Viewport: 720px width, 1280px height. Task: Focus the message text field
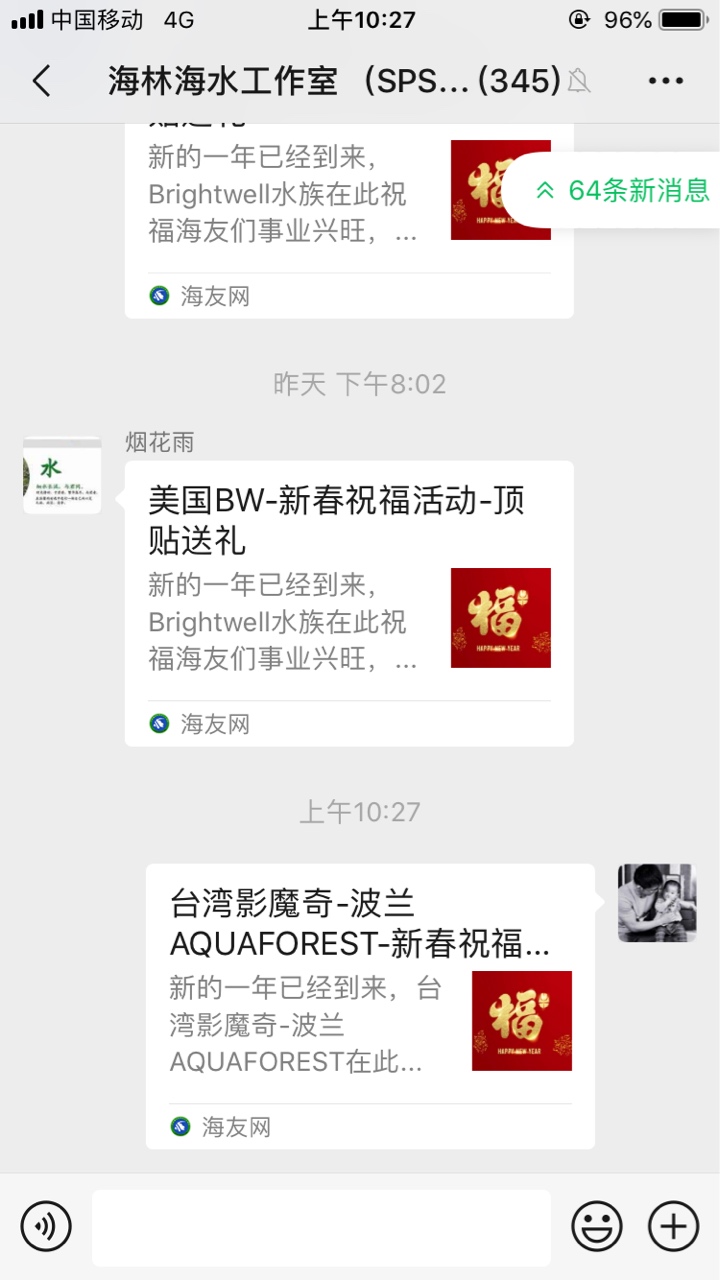(x=321, y=1227)
